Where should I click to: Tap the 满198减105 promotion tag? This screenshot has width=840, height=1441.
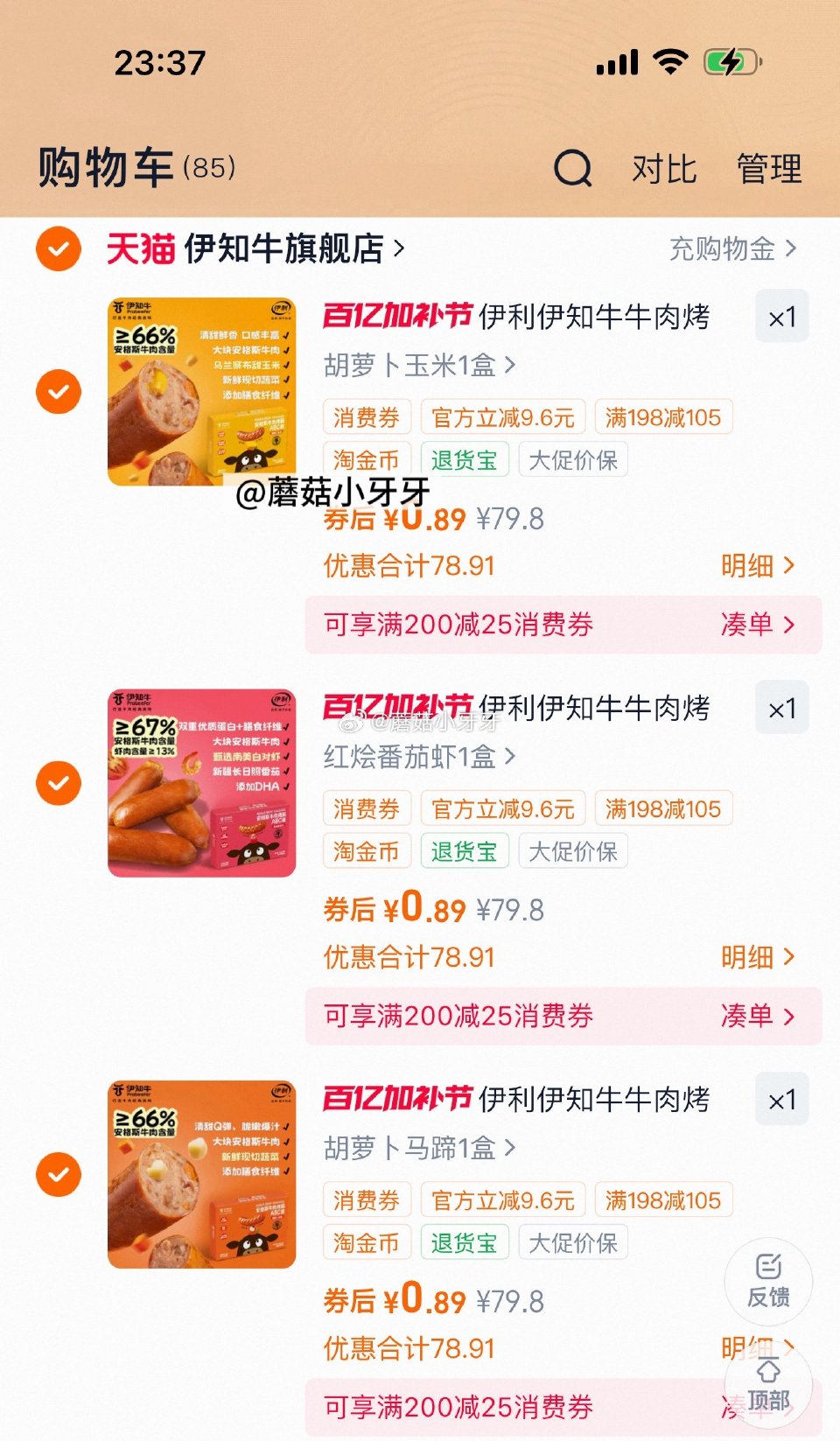coord(663,417)
